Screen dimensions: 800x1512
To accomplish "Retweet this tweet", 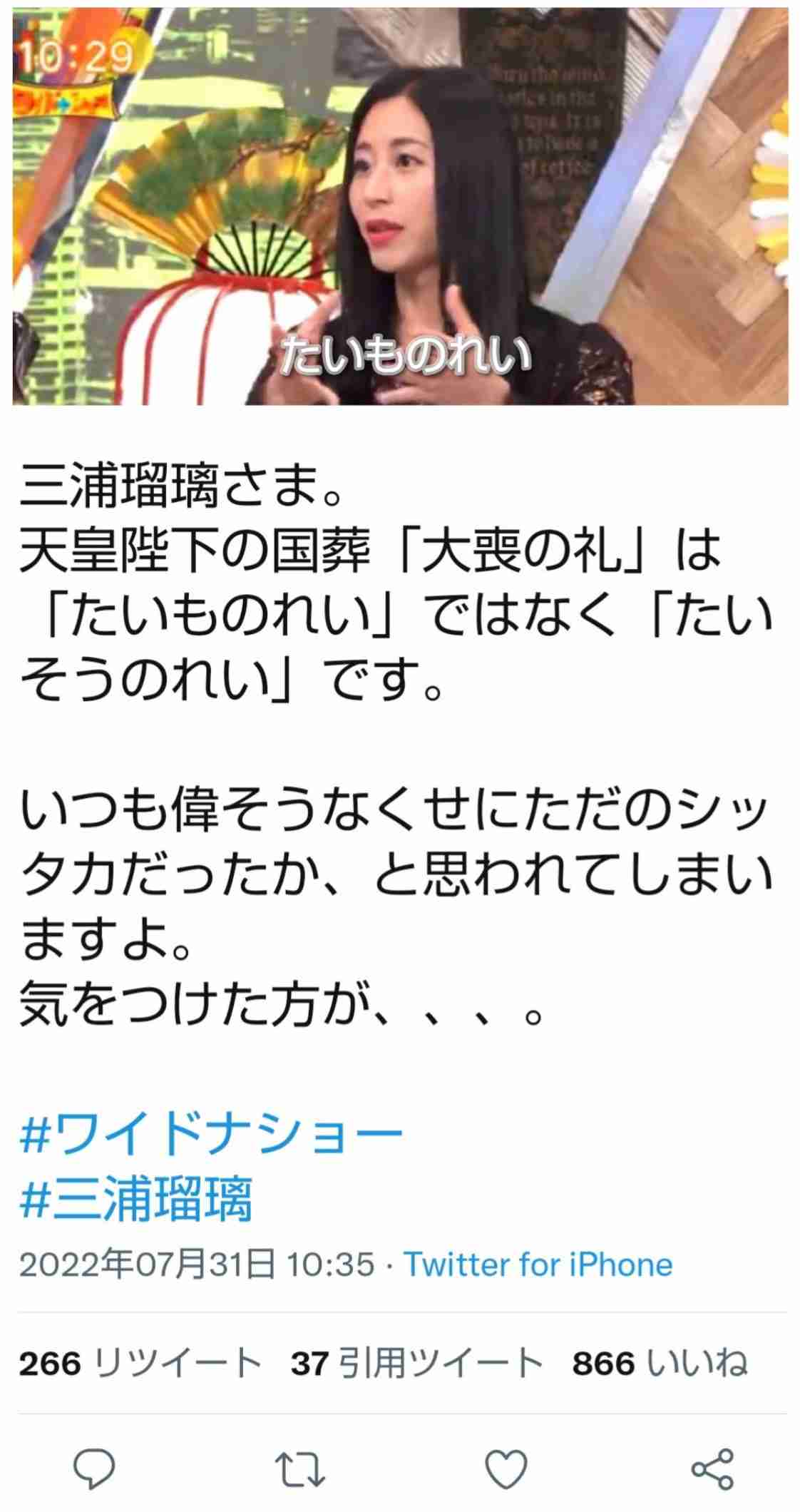I will 300,1468.
